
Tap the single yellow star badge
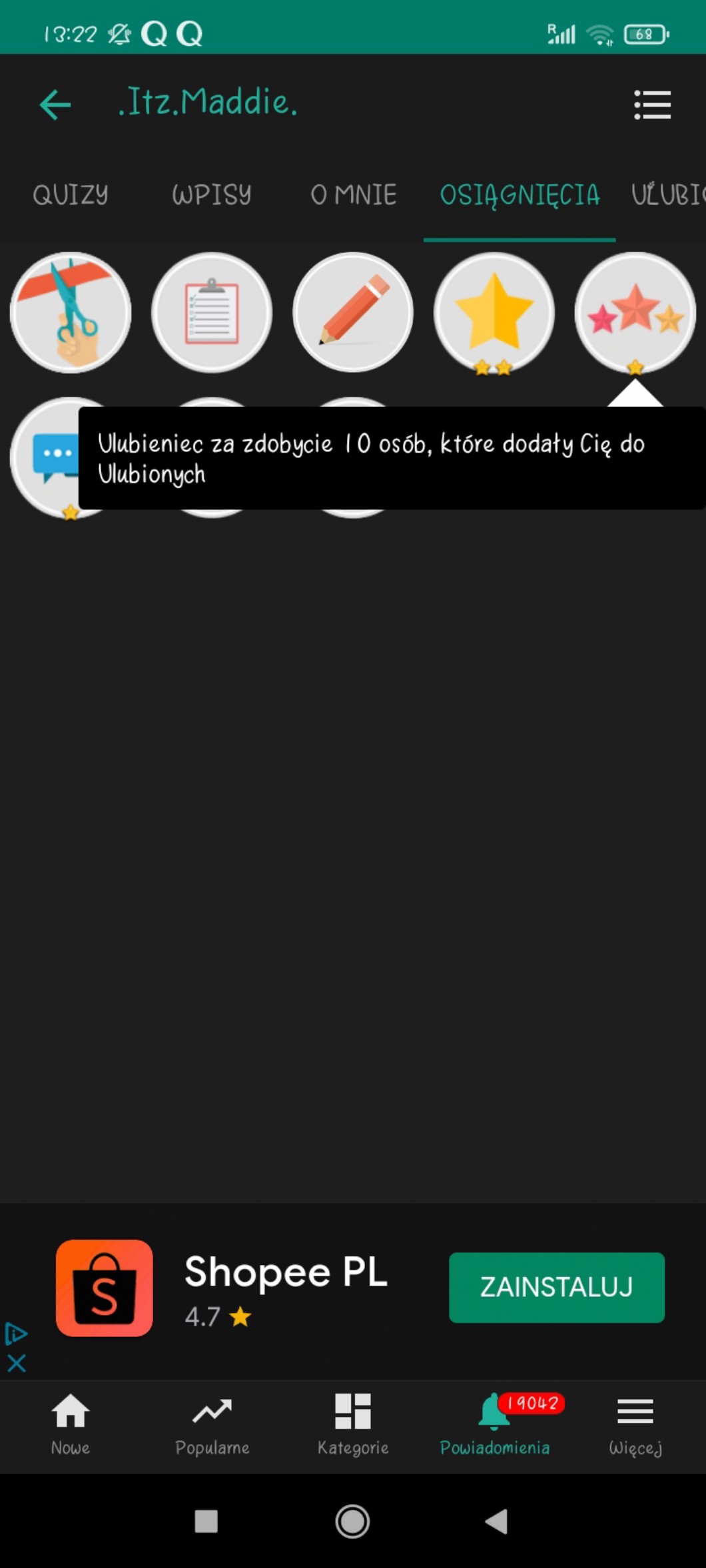[494, 312]
